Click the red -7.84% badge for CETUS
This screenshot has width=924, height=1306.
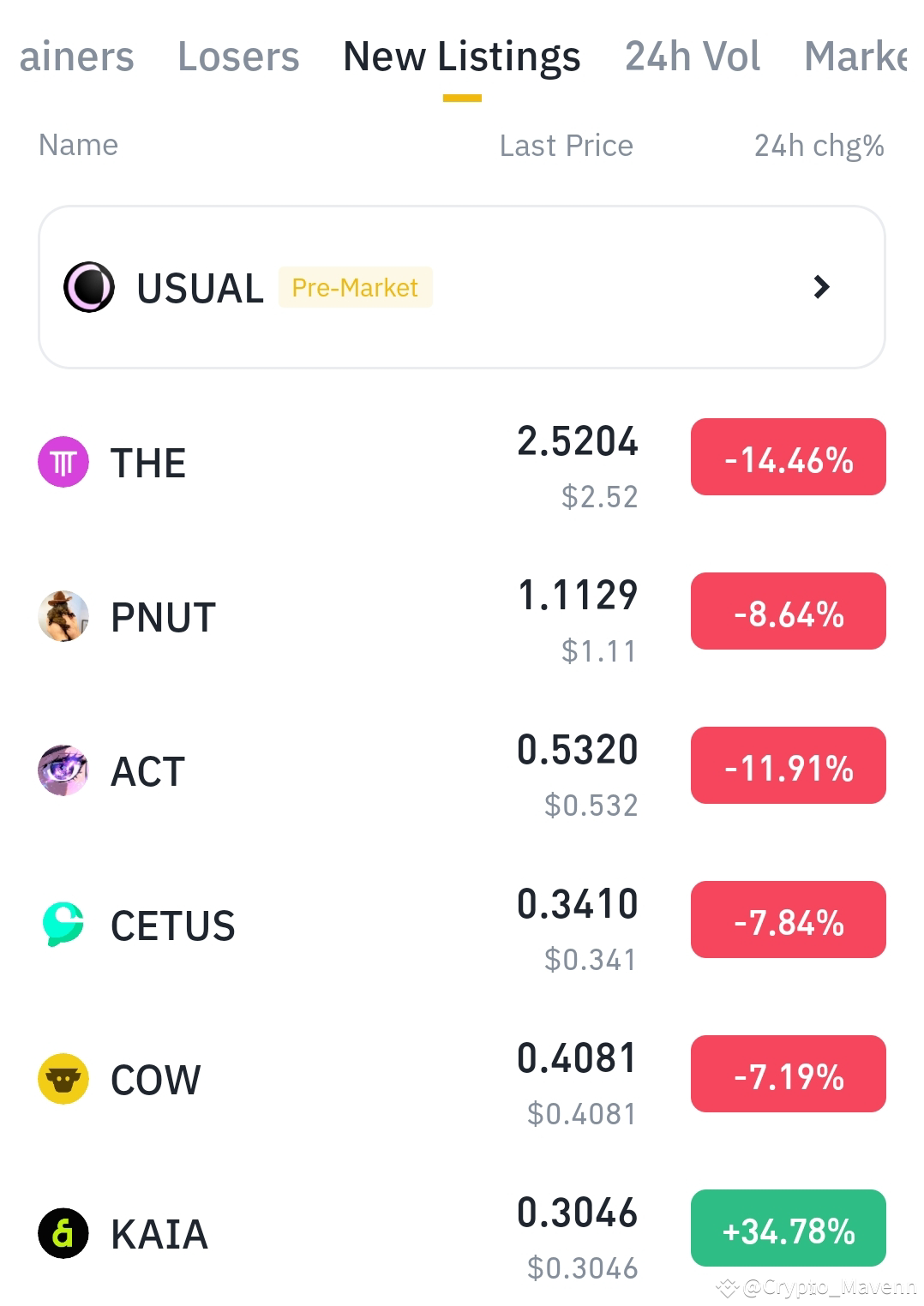pos(787,920)
